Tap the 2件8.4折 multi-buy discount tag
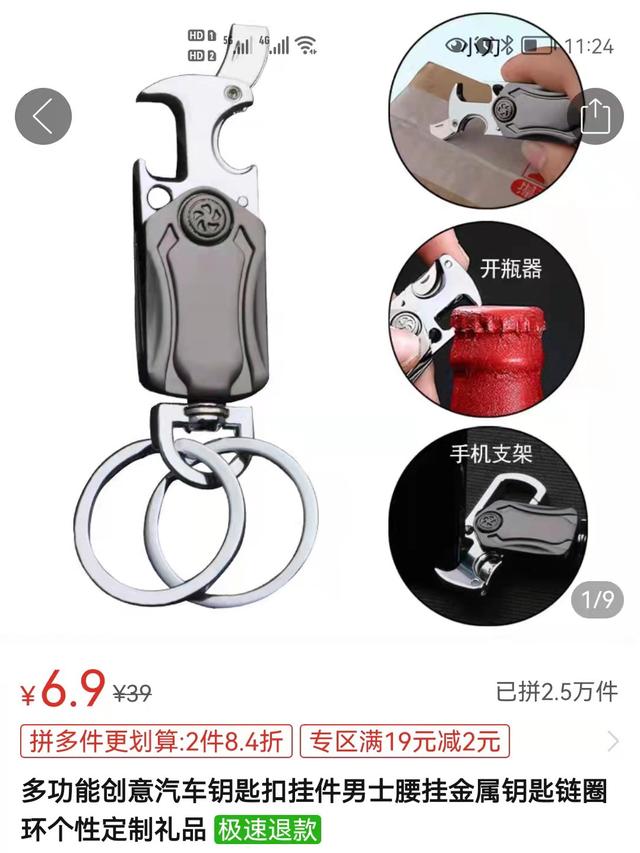Screen dimensions: 640x853 157,741
